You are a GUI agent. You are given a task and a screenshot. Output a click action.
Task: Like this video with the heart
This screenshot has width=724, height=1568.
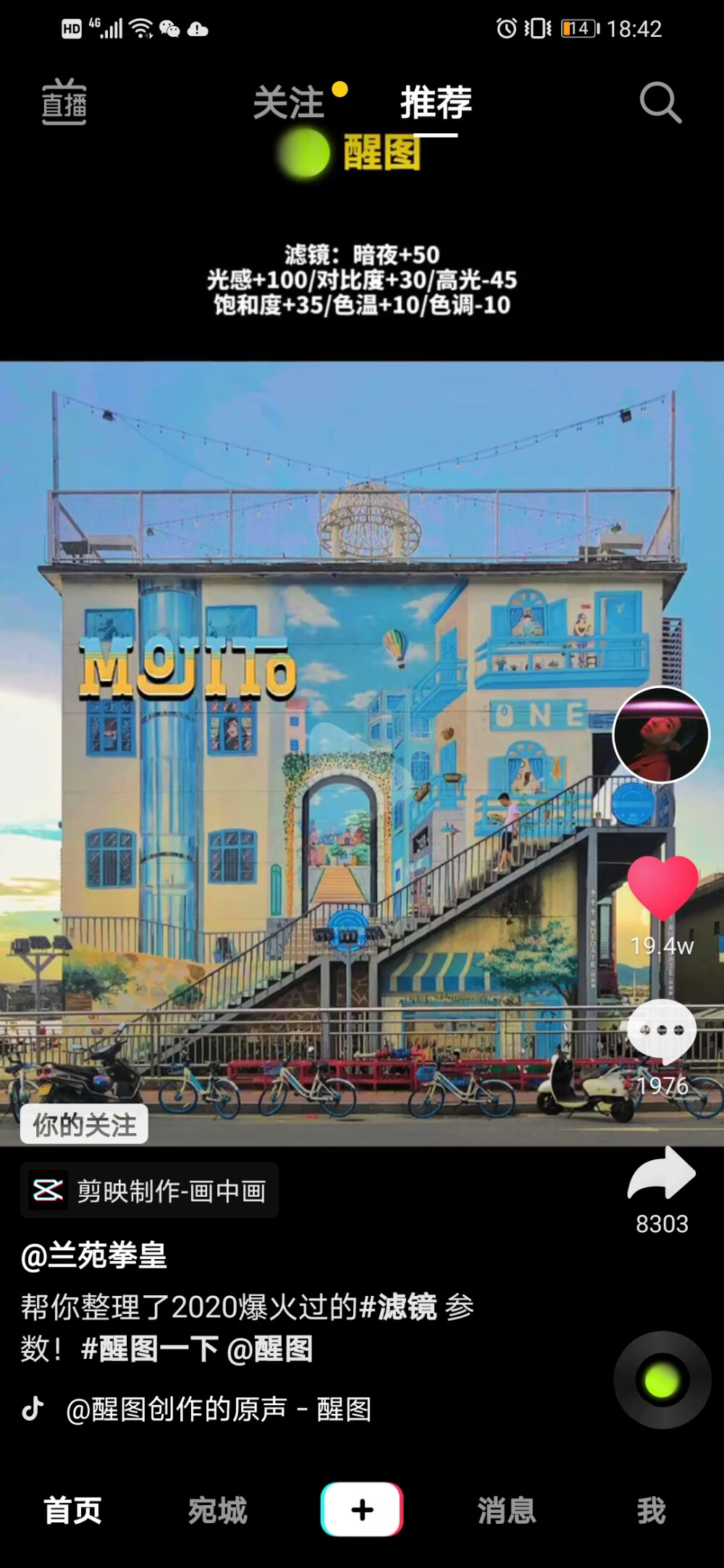click(x=662, y=886)
